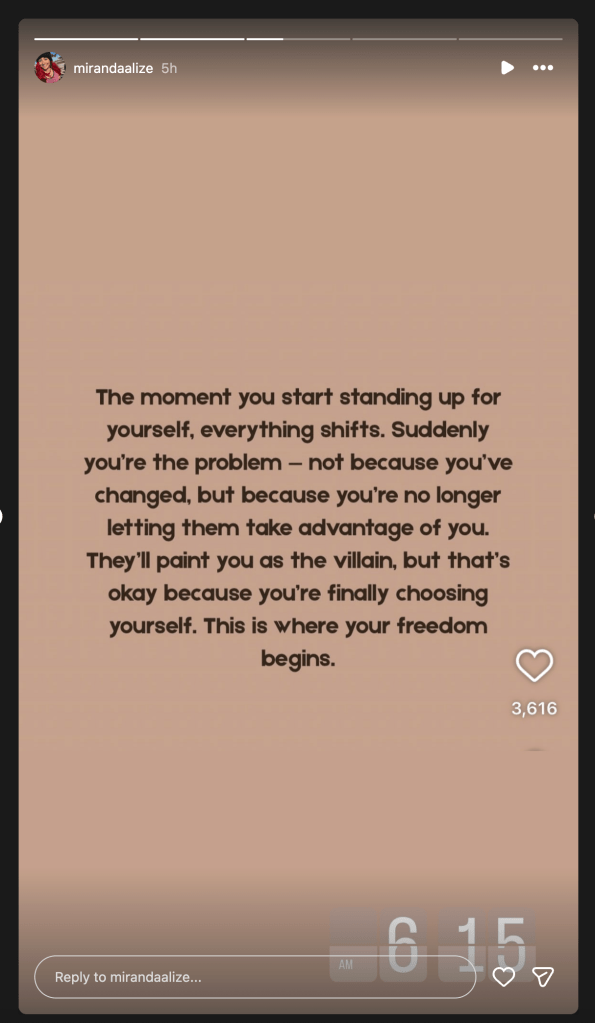
Task: Open mirandaalize's profile picture
Action: pyautogui.click(x=50, y=68)
